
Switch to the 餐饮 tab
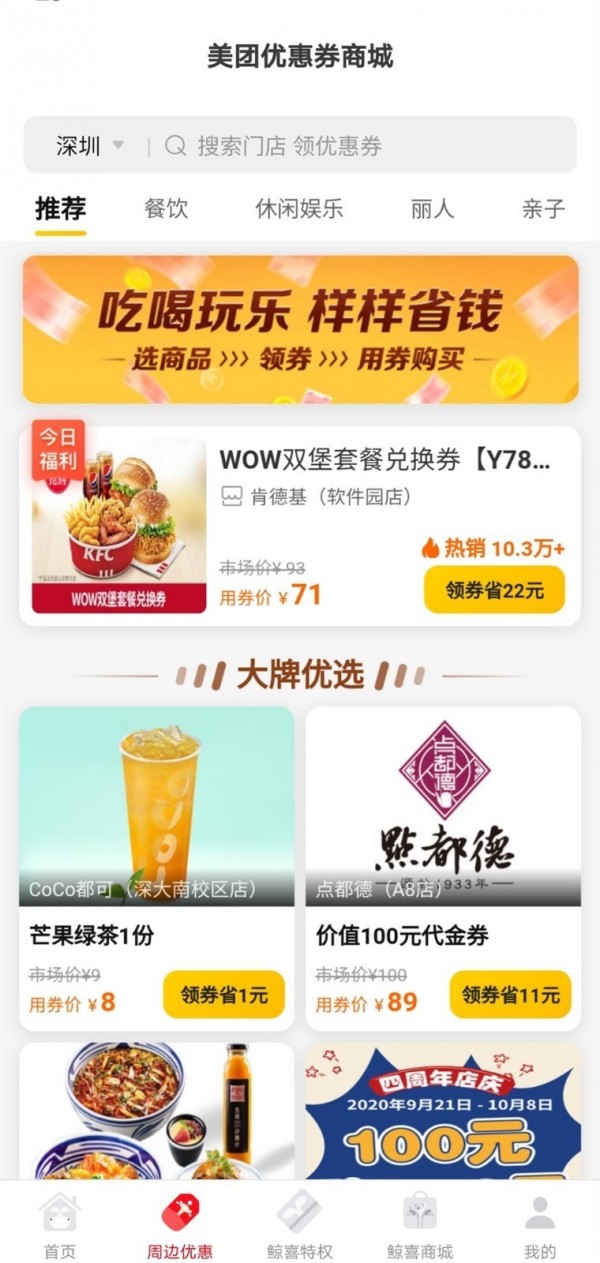[x=166, y=209]
